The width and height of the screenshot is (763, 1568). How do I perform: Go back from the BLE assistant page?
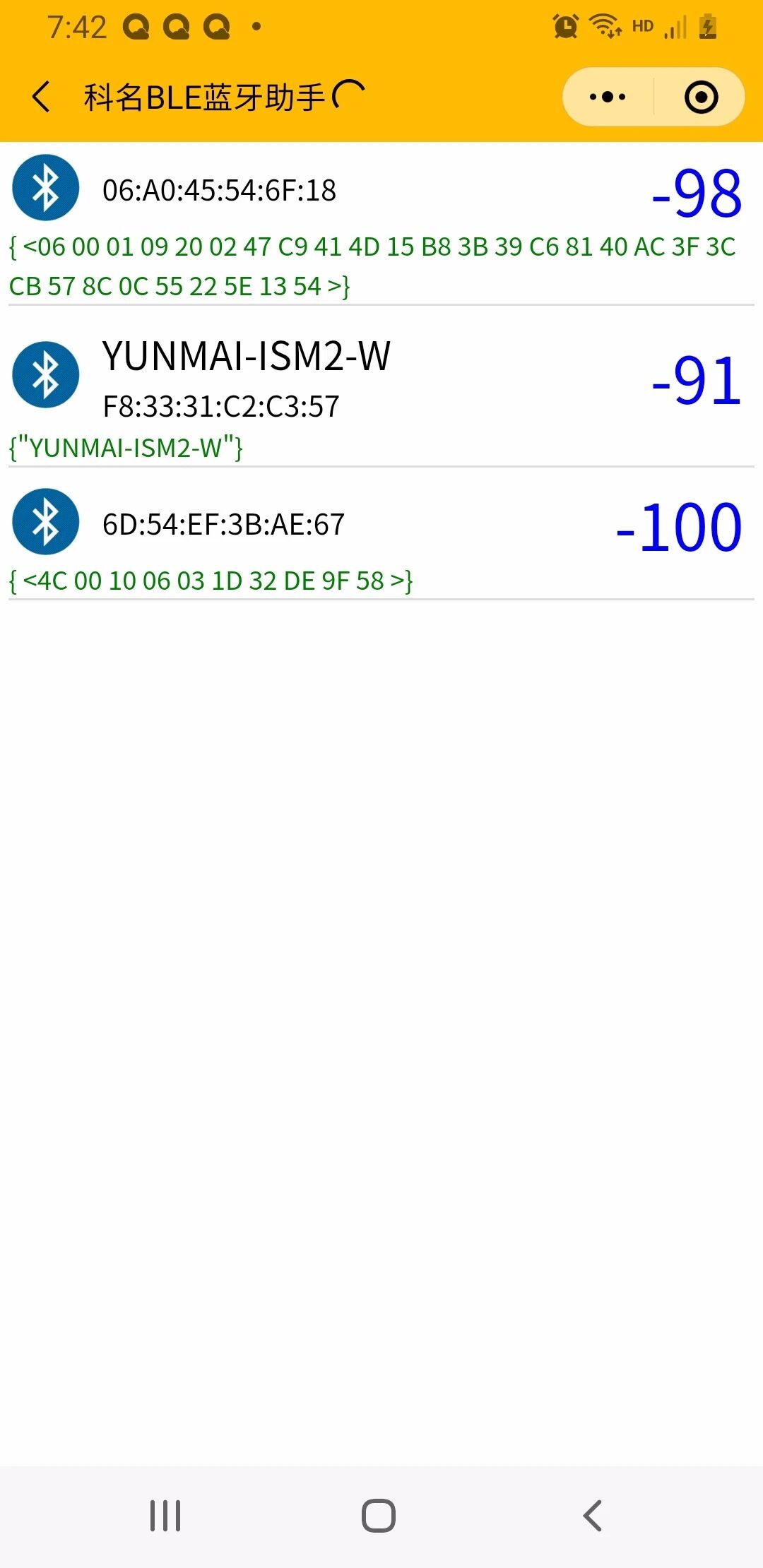(x=41, y=97)
